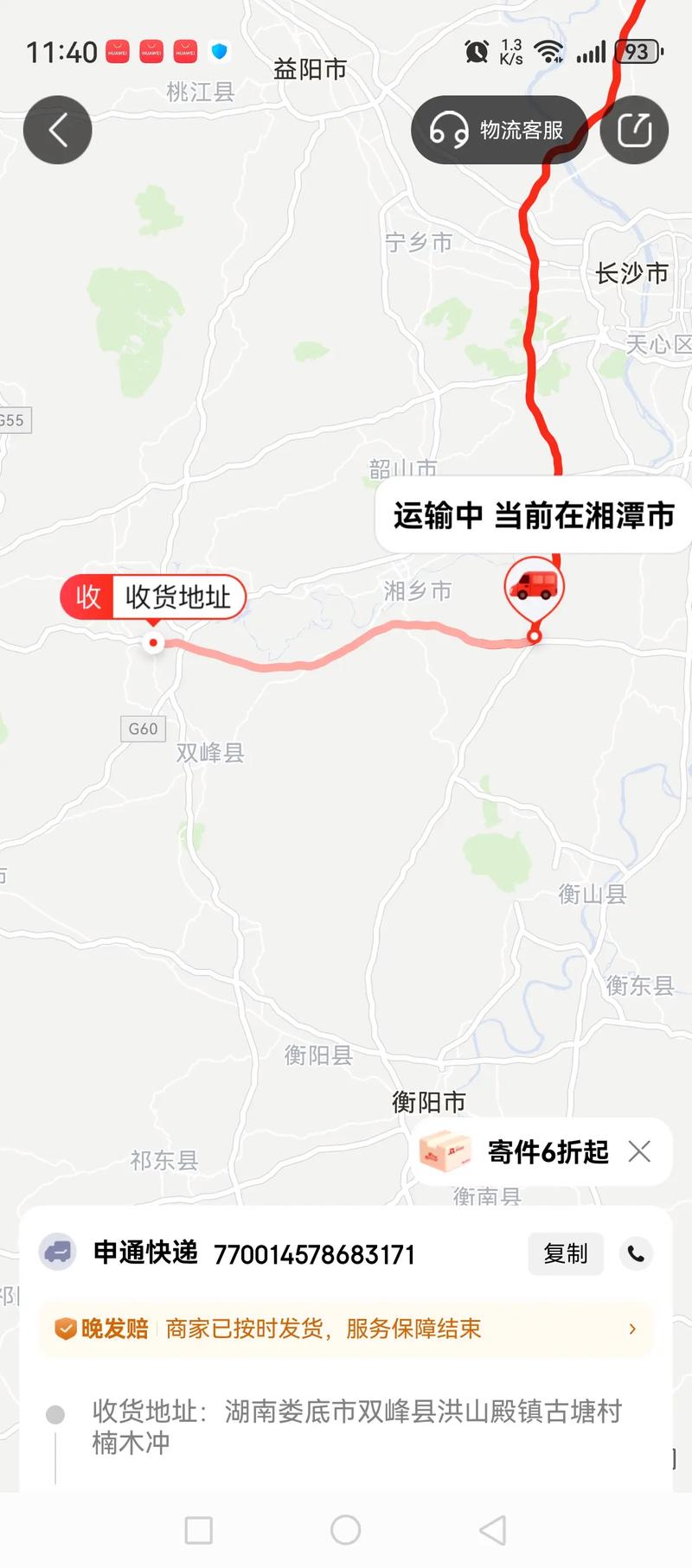Select the Wi-Fi status bar icon
692x1568 pixels.
pyautogui.click(x=550, y=52)
